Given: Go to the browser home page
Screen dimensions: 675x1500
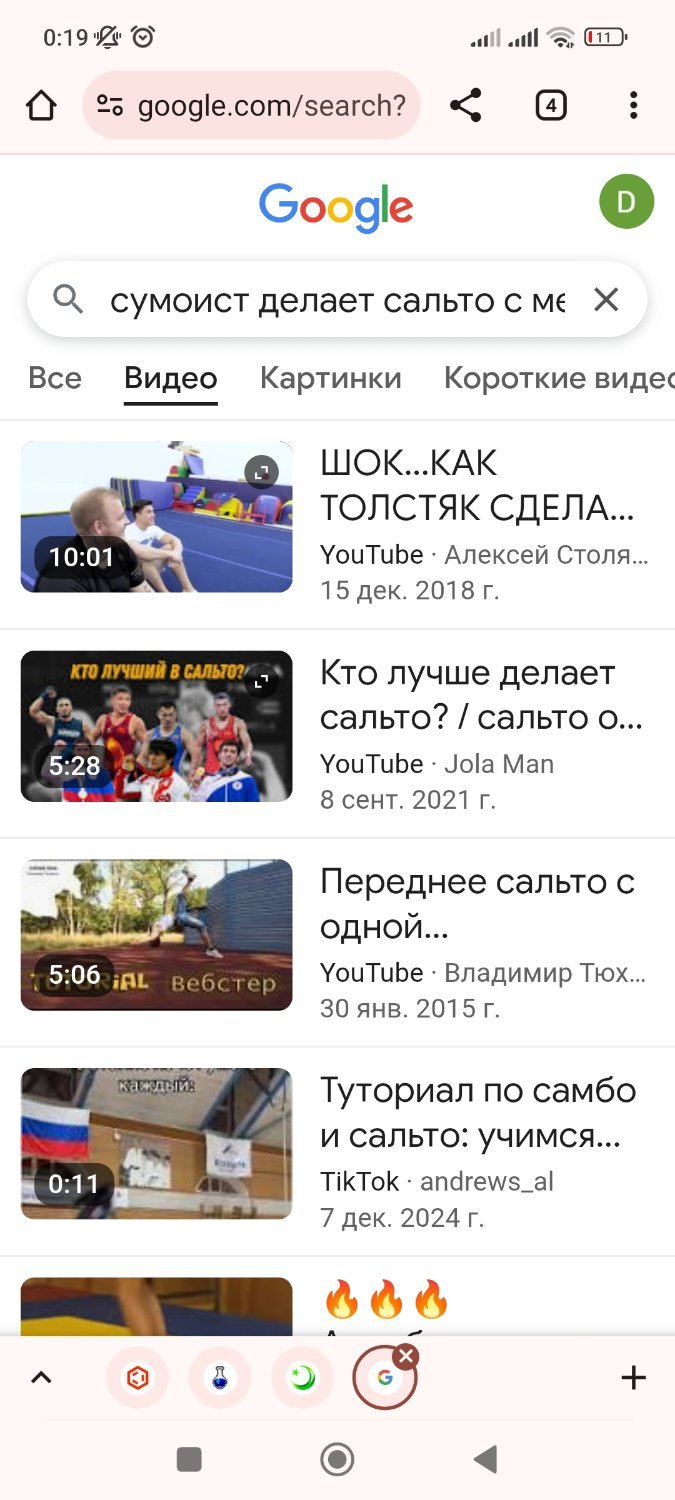Looking at the screenshot, I should pos(41,105).
